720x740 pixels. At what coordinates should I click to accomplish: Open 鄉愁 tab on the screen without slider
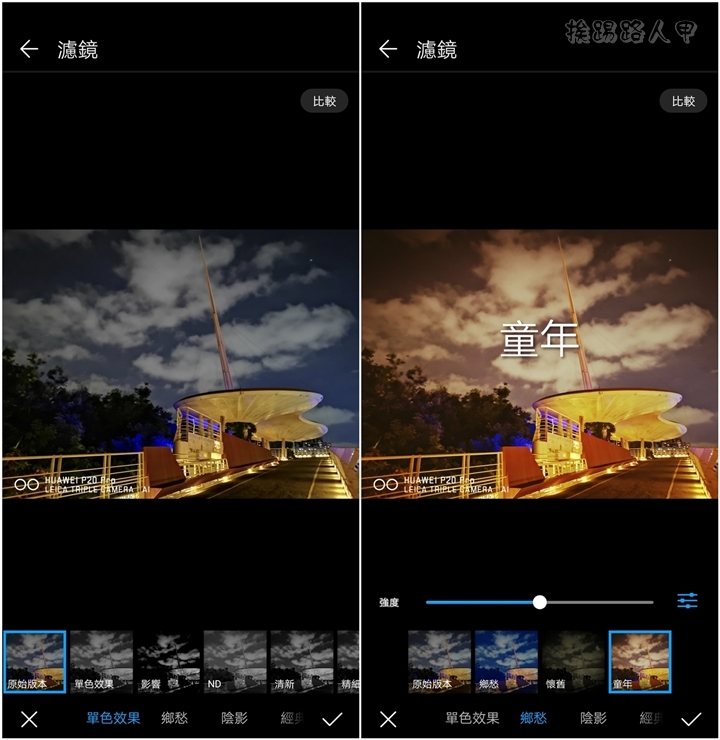(x=175, y=718)
